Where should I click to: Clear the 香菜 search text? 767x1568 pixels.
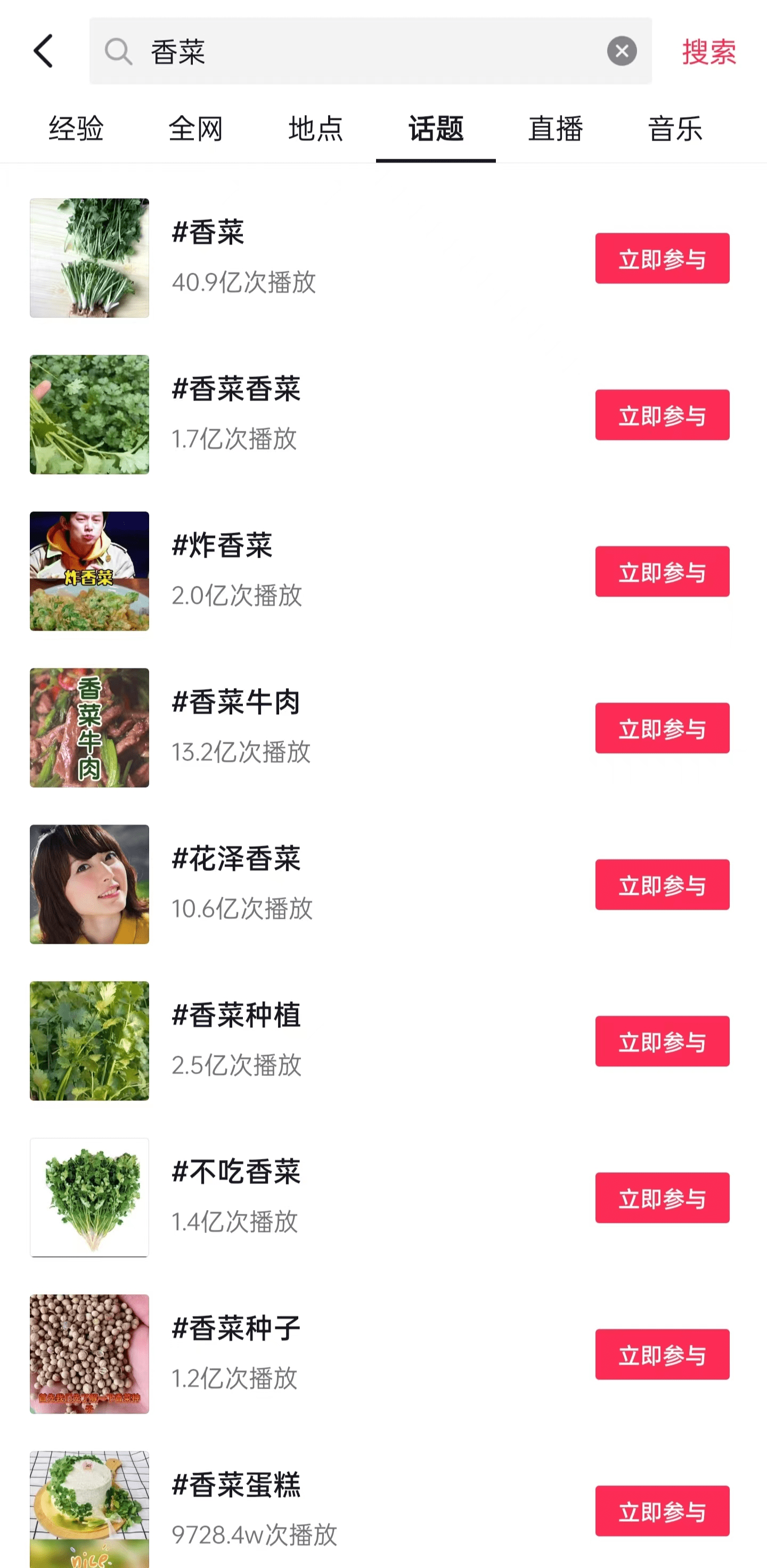pyautogui.click(x=622, y=51)
